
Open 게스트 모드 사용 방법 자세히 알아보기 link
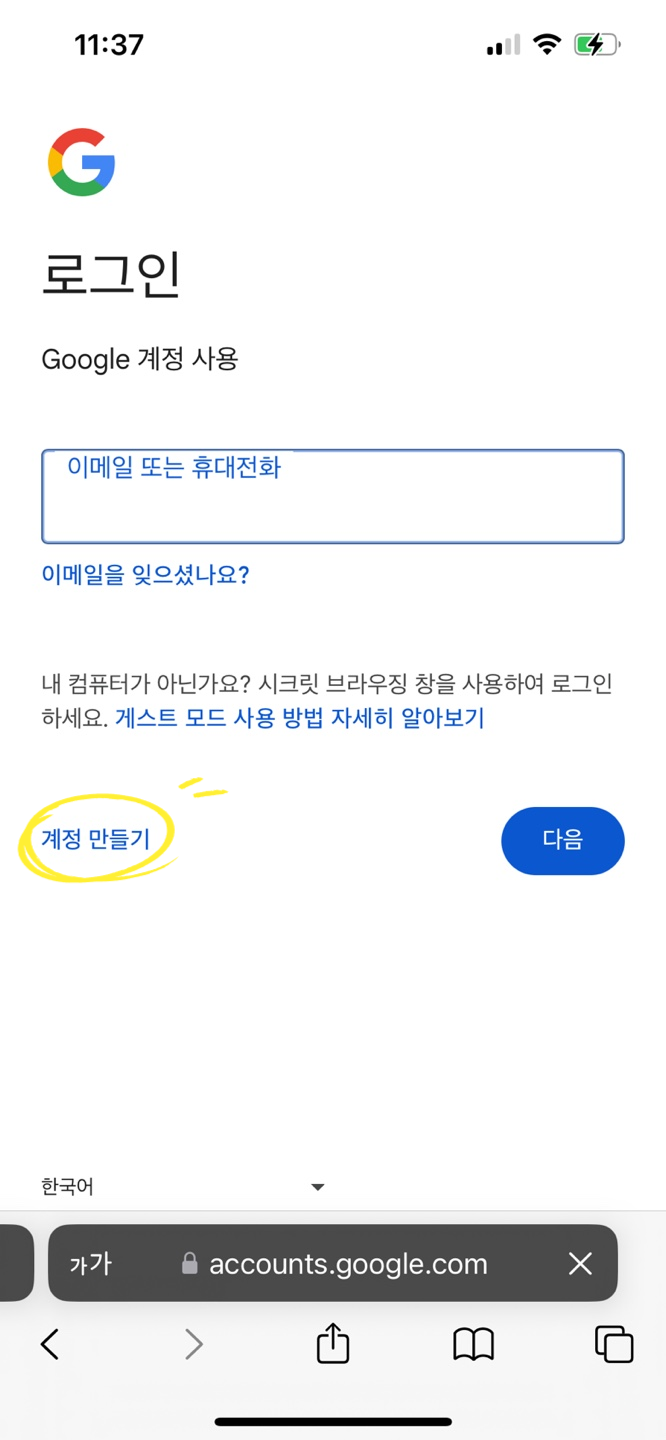pyautogui.click(x=300, y=718)
